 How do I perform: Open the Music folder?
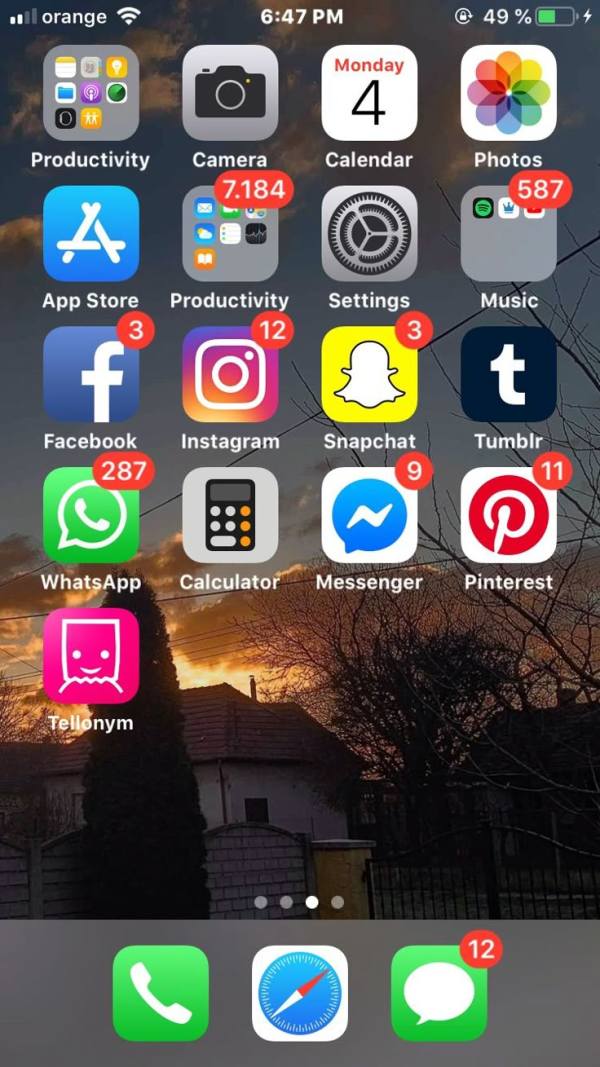pyautogui.click(x=508, y=233)
